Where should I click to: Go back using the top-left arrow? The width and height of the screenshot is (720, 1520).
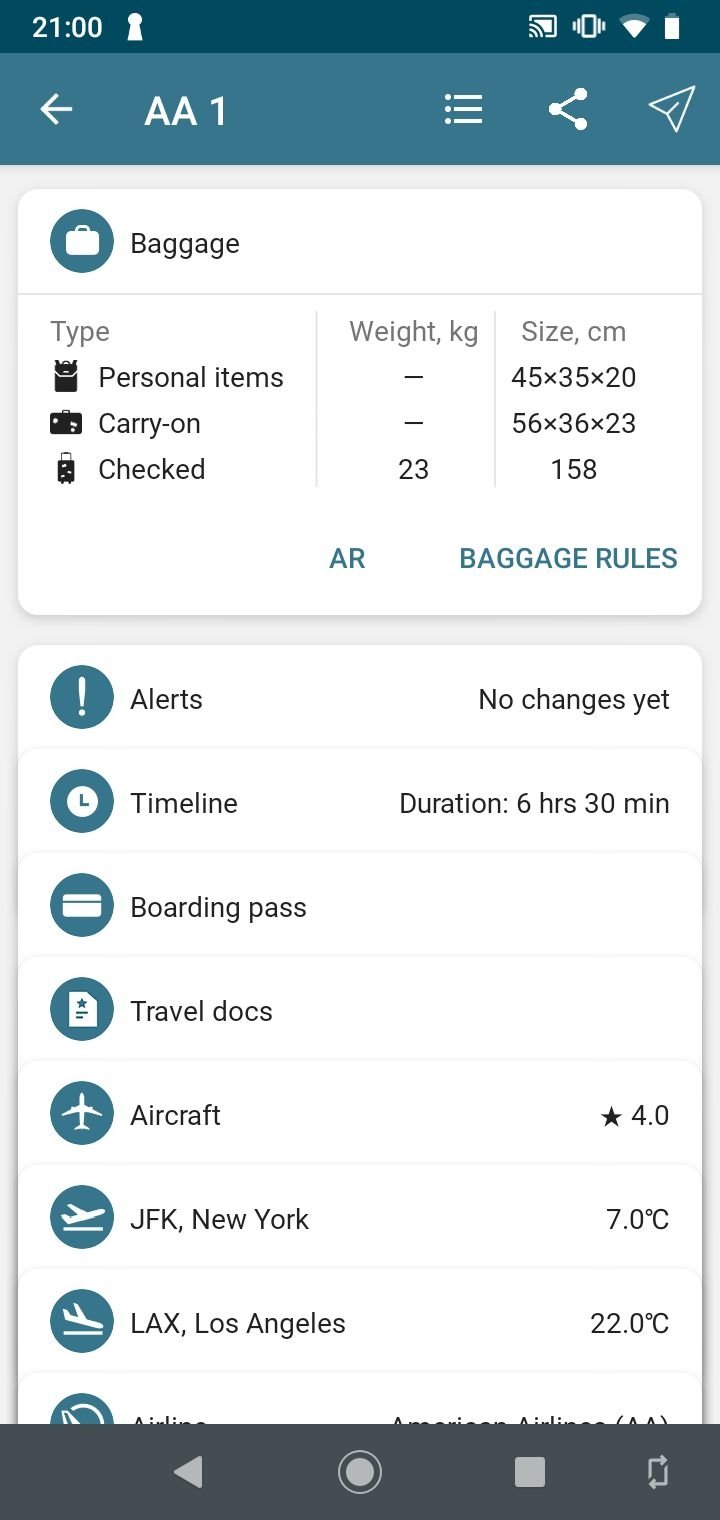[56, 109]
